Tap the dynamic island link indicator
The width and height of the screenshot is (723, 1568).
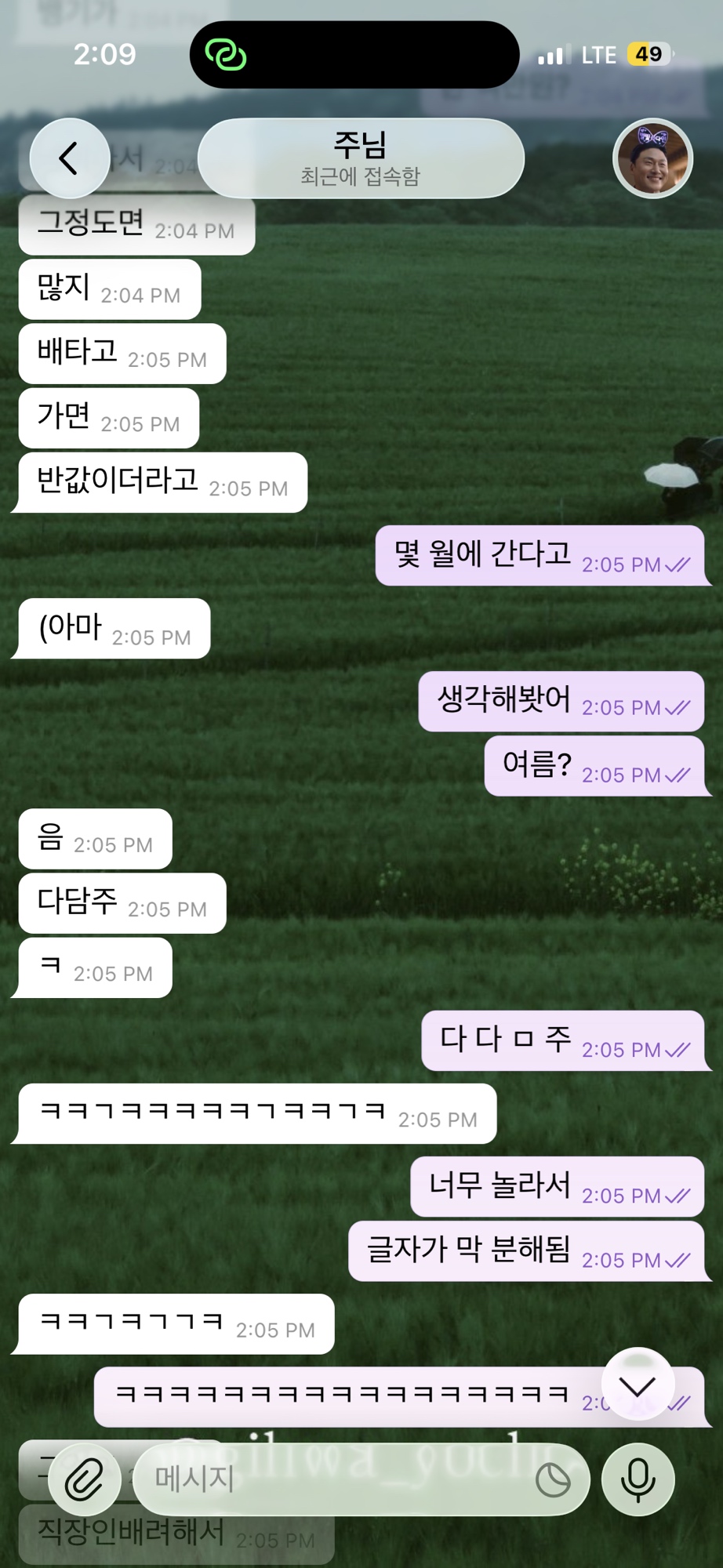pyautogui.click(x=226, y=55)
